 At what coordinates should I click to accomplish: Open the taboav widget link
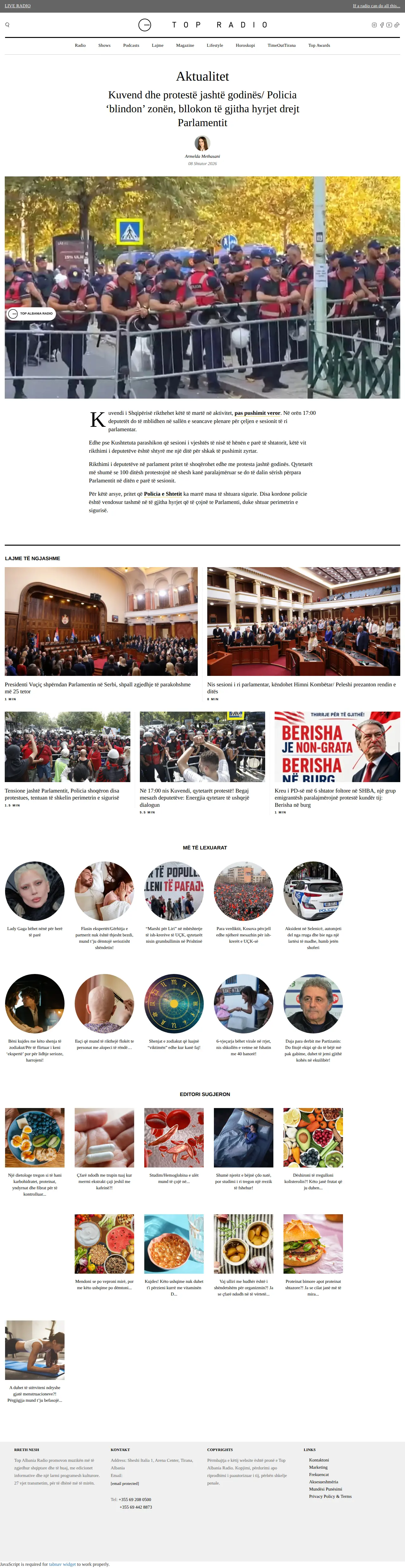[62, 1564]
